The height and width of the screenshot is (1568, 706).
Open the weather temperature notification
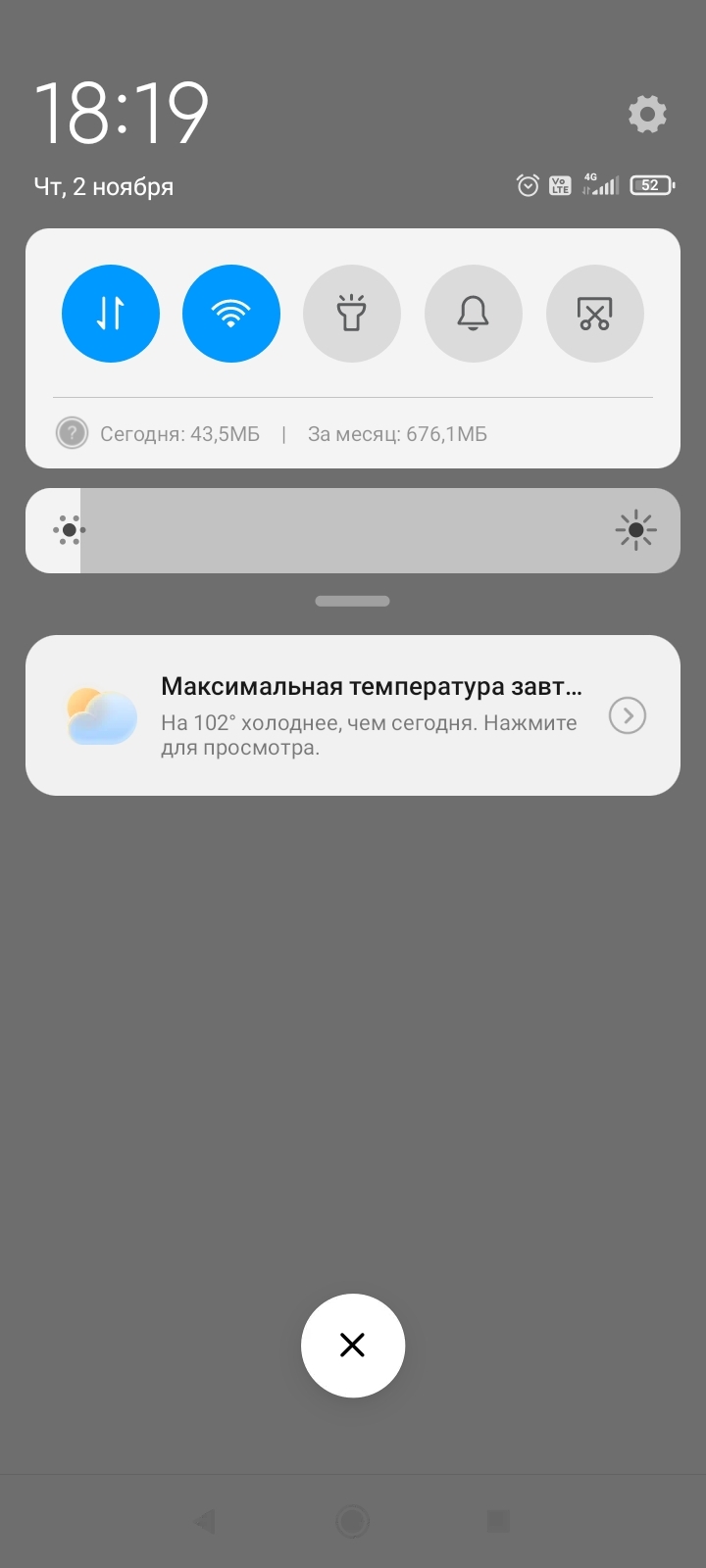click(x=353, y=715)
